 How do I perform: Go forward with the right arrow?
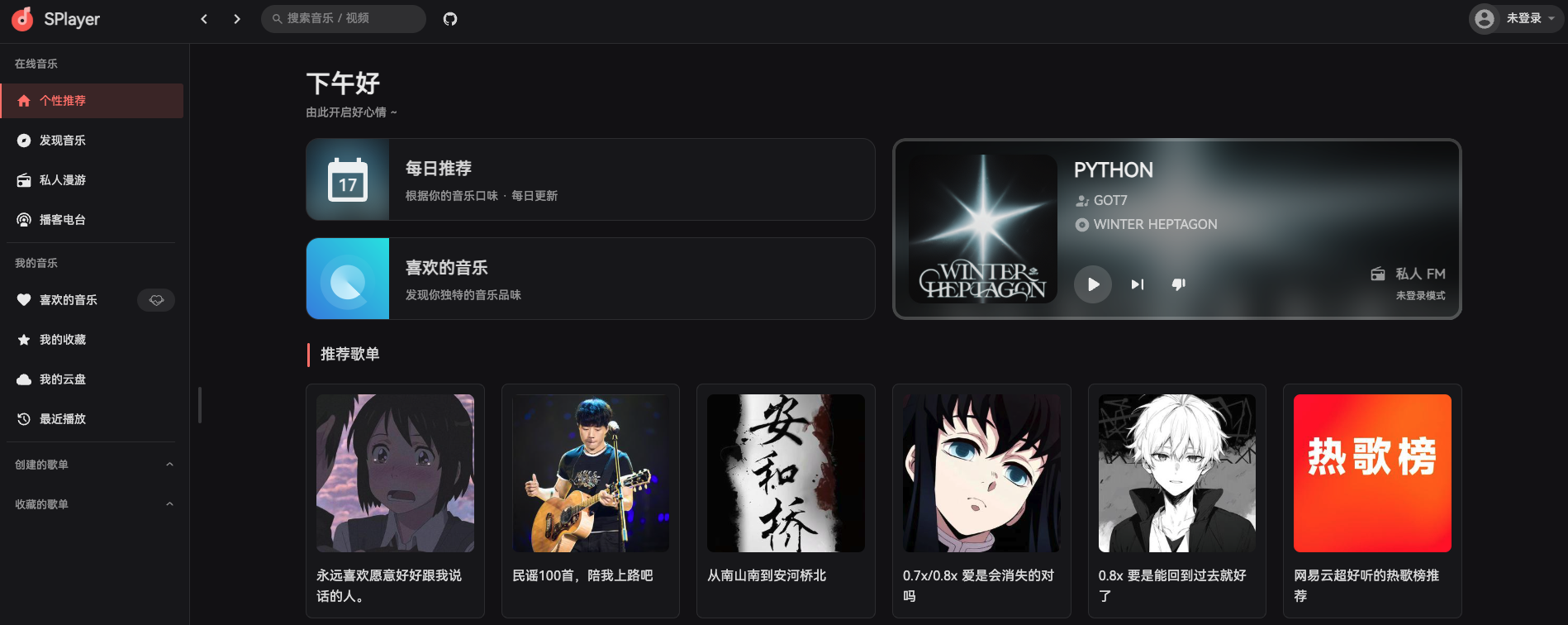tap(237, 19)
